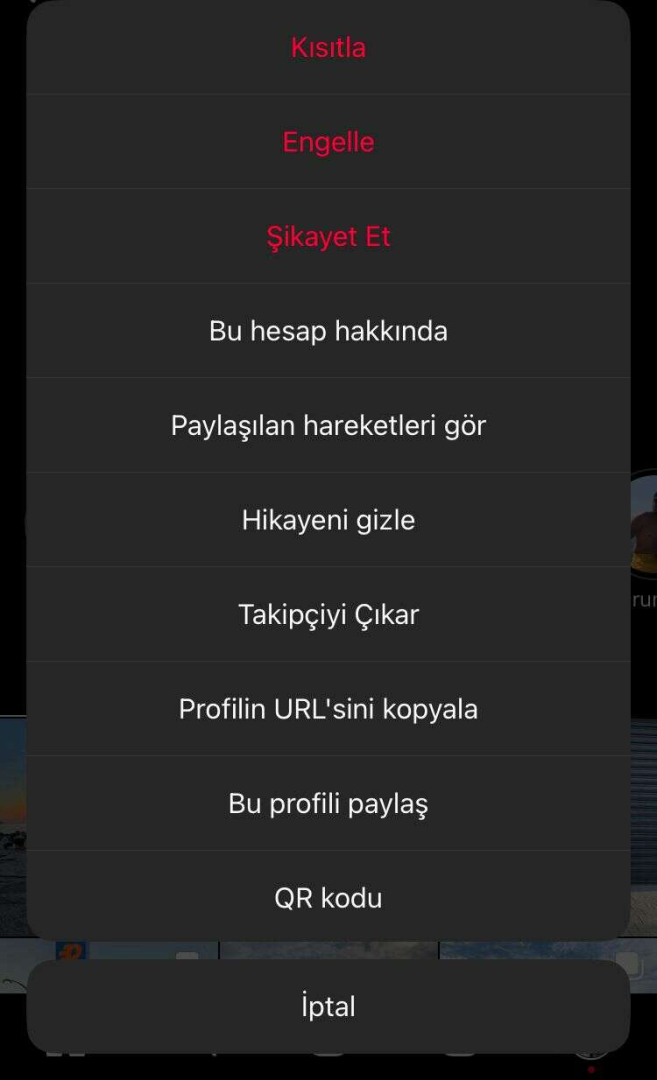657x1080 pixels.
Task: Open Bu hesap hakkında
Action: [328, 331]
